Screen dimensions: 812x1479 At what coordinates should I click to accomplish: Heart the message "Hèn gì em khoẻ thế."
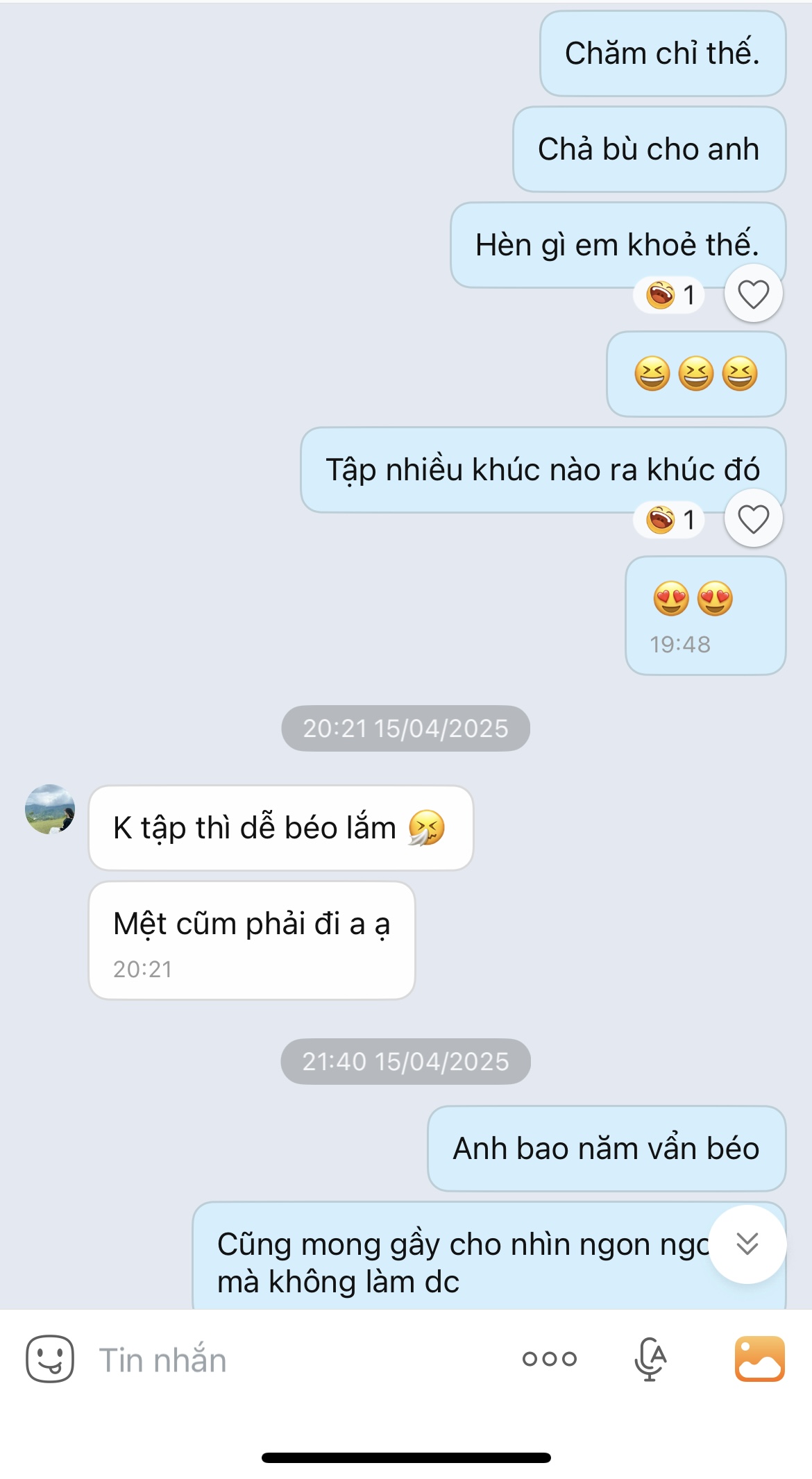click(753, 294)
